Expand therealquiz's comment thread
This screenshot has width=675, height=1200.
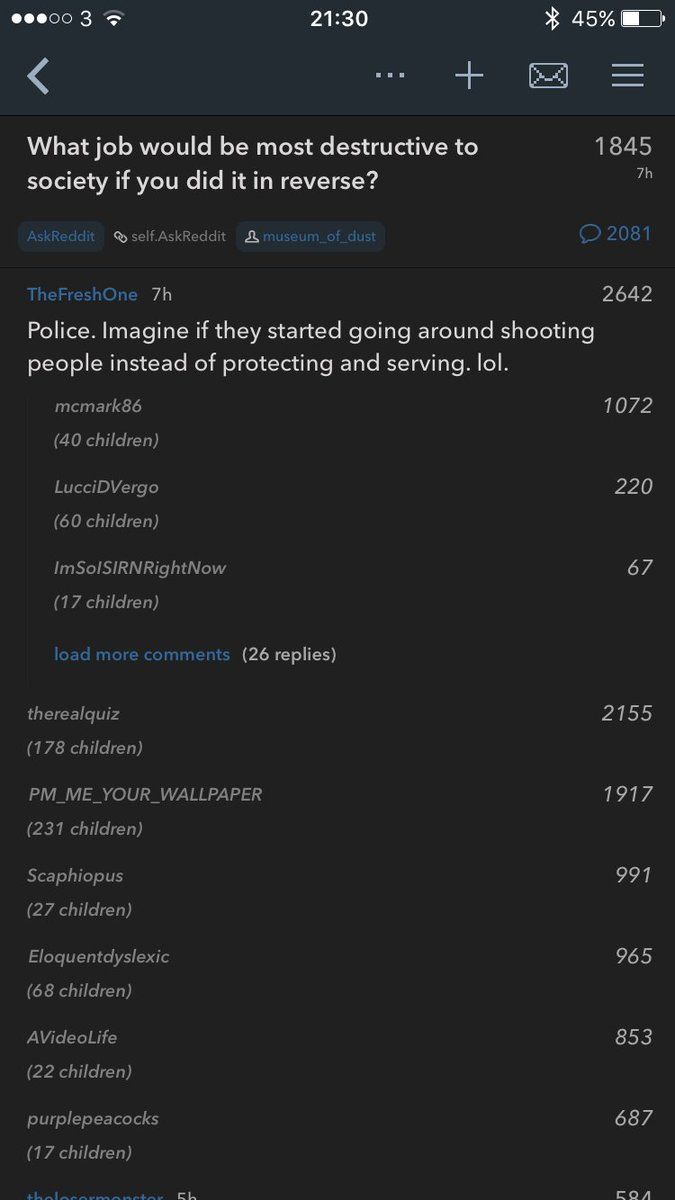tap(73, 714)
